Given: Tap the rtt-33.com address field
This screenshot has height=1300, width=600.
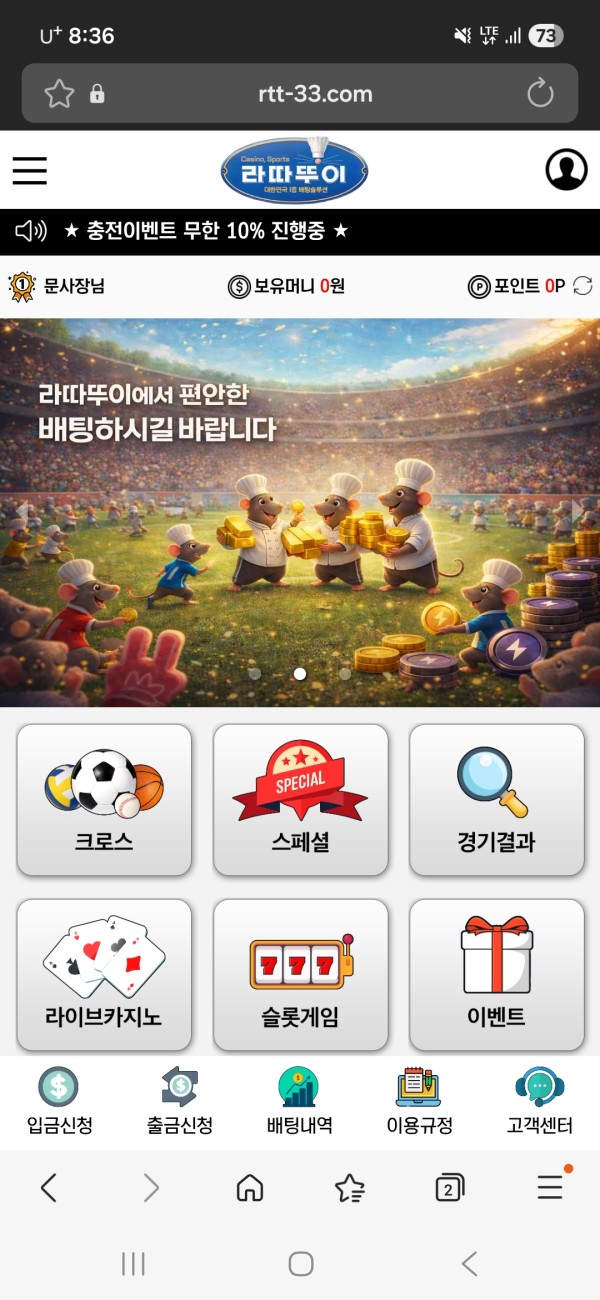Looking at the screenshot, I should (x=314, y=94).
